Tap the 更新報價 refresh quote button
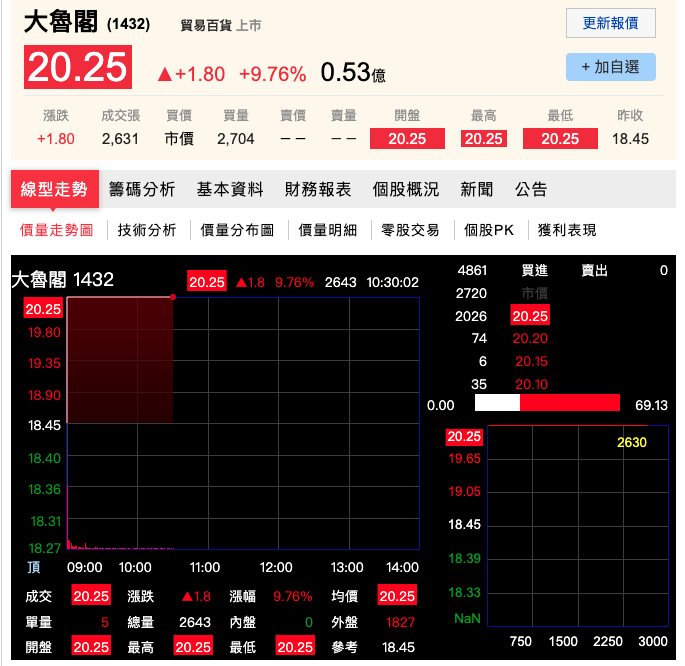The height and width of the screenshot is (666, 685). (610, 23)
